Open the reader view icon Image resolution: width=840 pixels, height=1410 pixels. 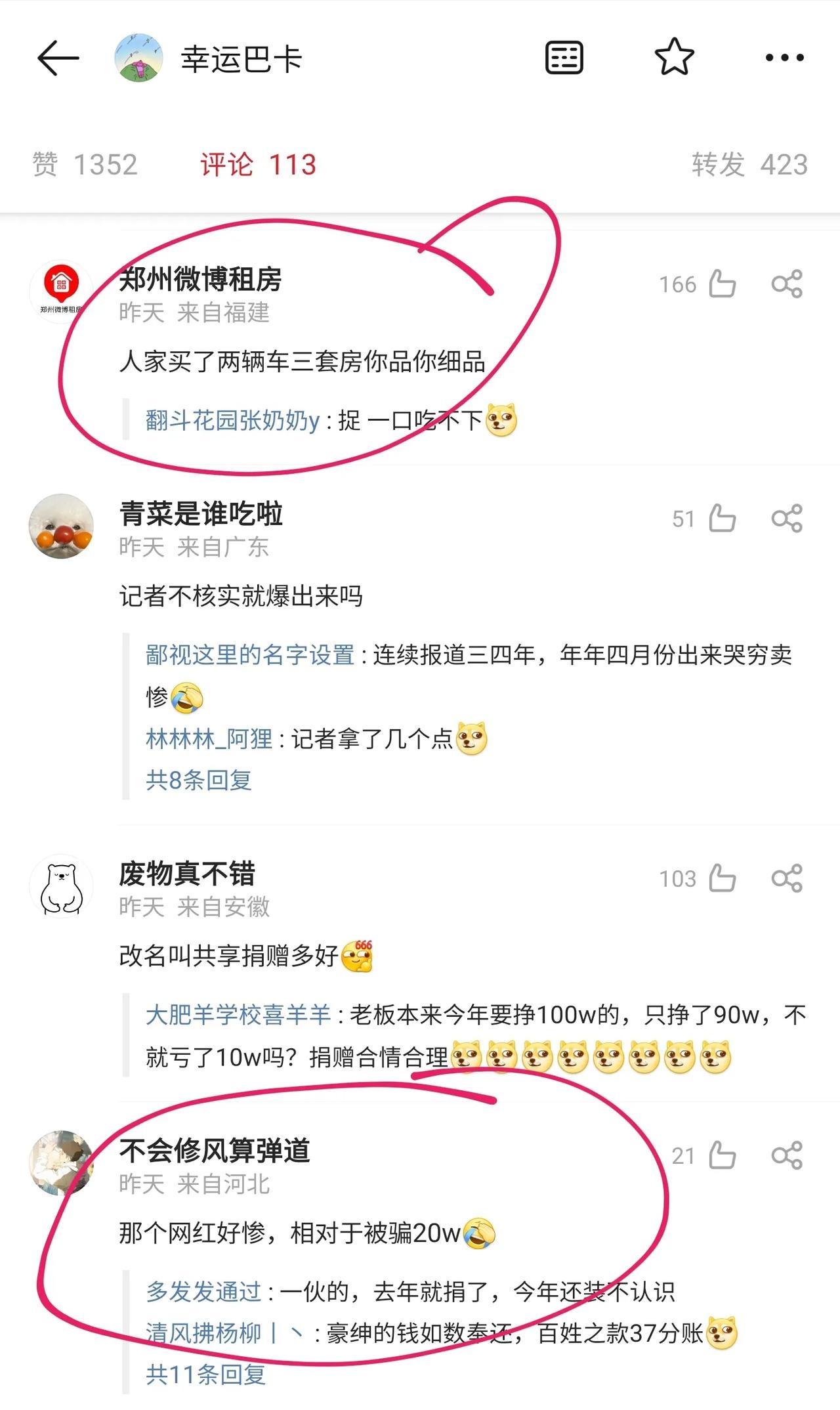pos(564,58)
